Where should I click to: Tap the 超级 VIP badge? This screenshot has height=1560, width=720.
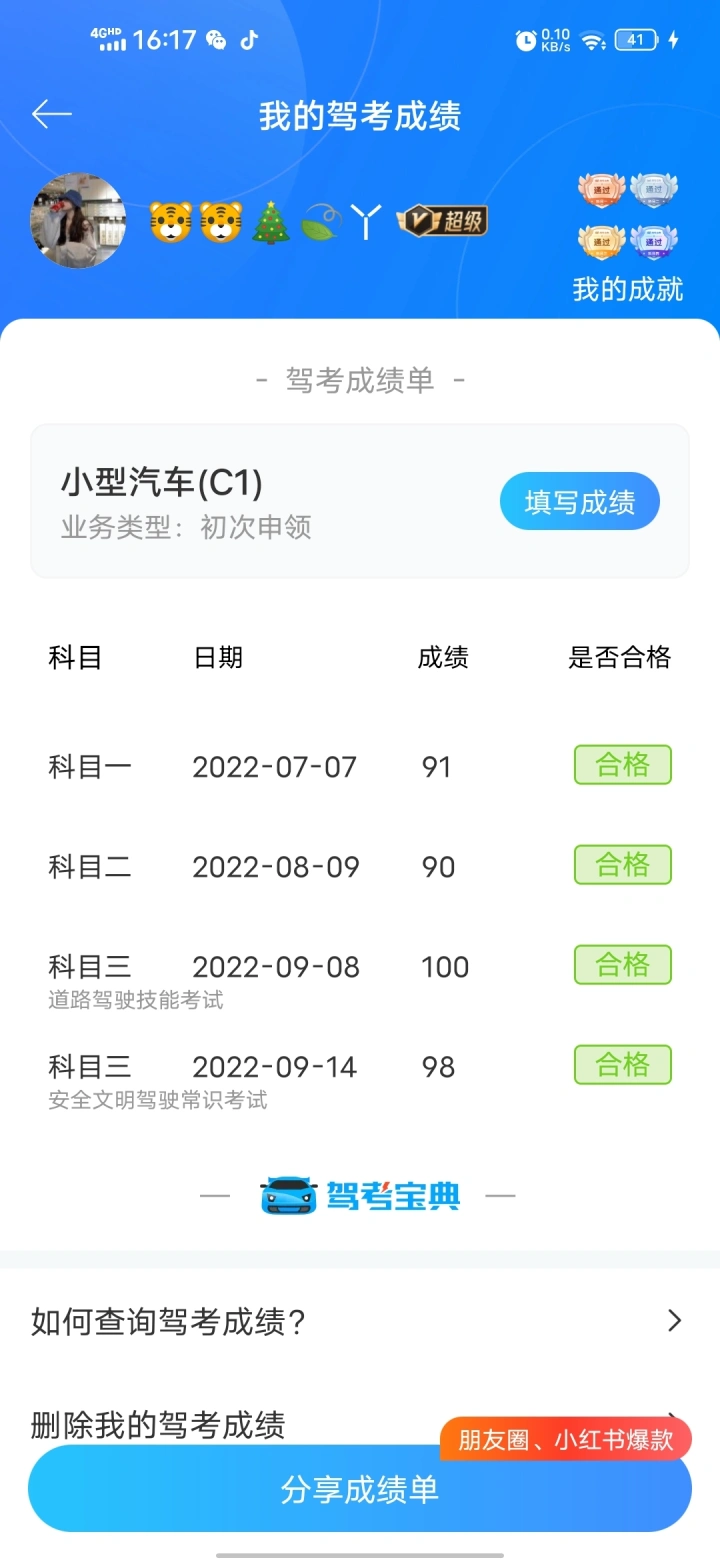pyautogui.click(x=442, y=221)
